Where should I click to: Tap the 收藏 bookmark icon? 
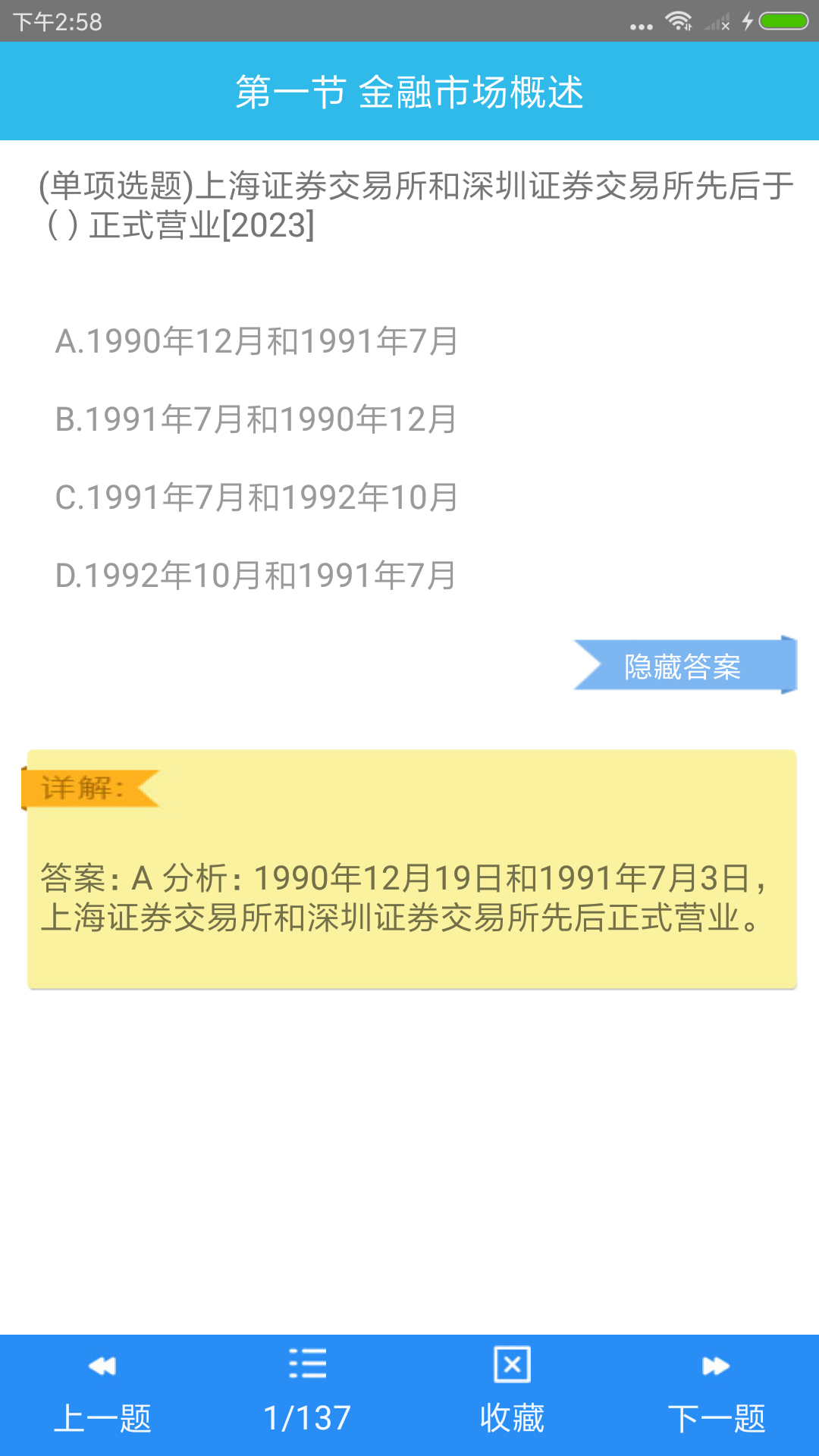(x=512, y=1365)
